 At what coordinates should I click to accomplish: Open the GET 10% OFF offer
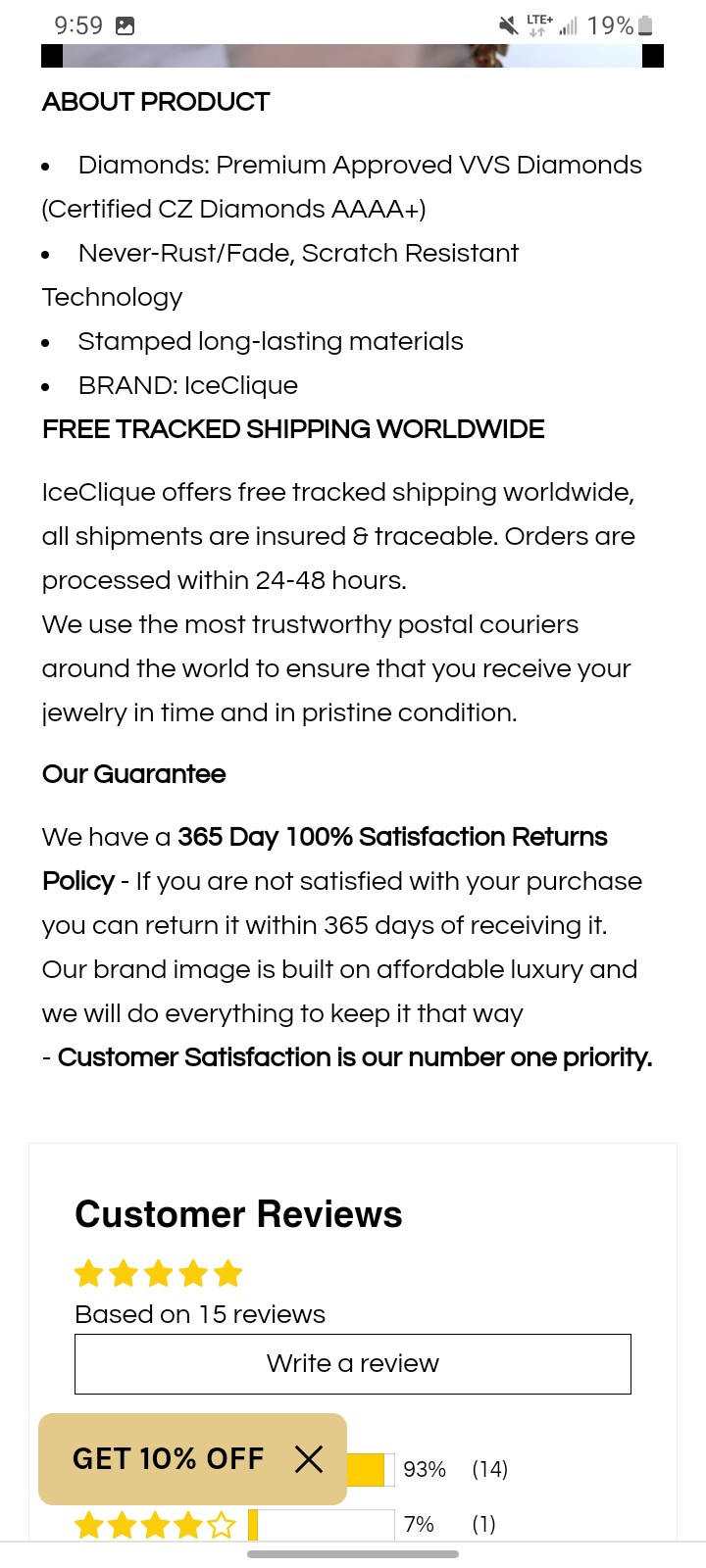coord(169,1458)
